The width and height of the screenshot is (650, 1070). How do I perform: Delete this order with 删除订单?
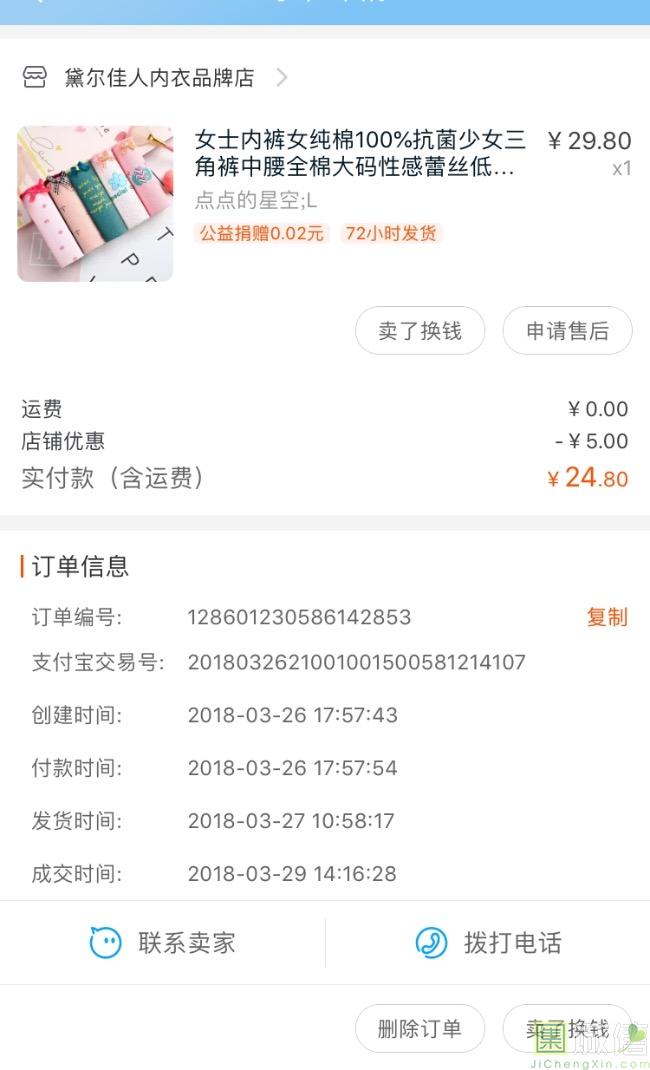tap(420, 1029)
